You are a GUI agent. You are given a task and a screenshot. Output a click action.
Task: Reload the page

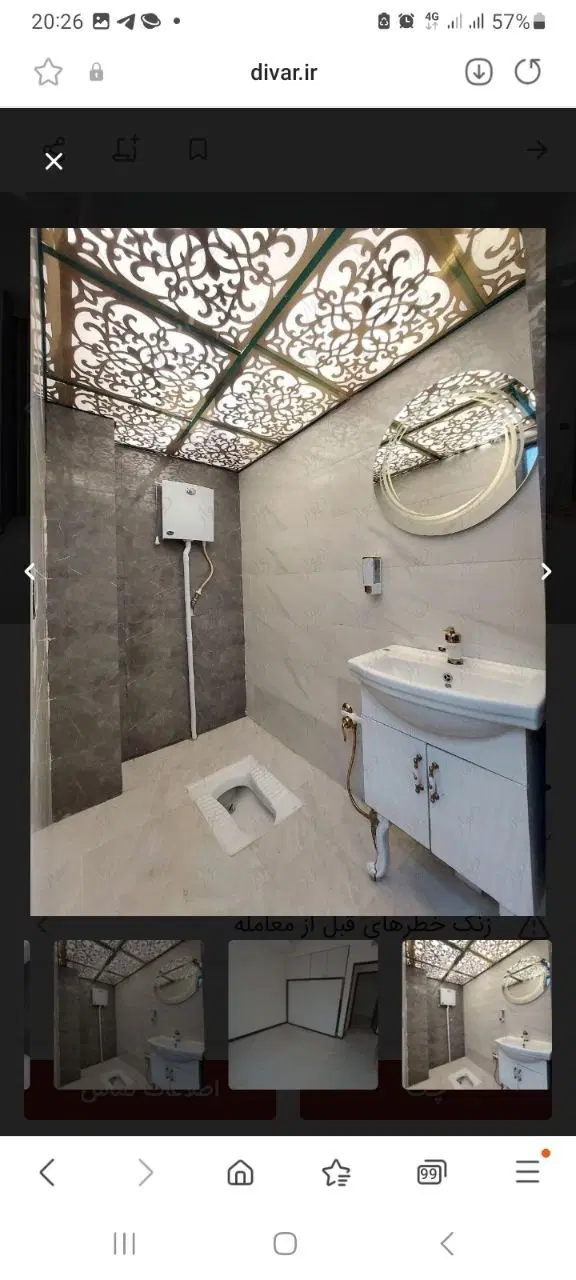[x=527, y=72]
